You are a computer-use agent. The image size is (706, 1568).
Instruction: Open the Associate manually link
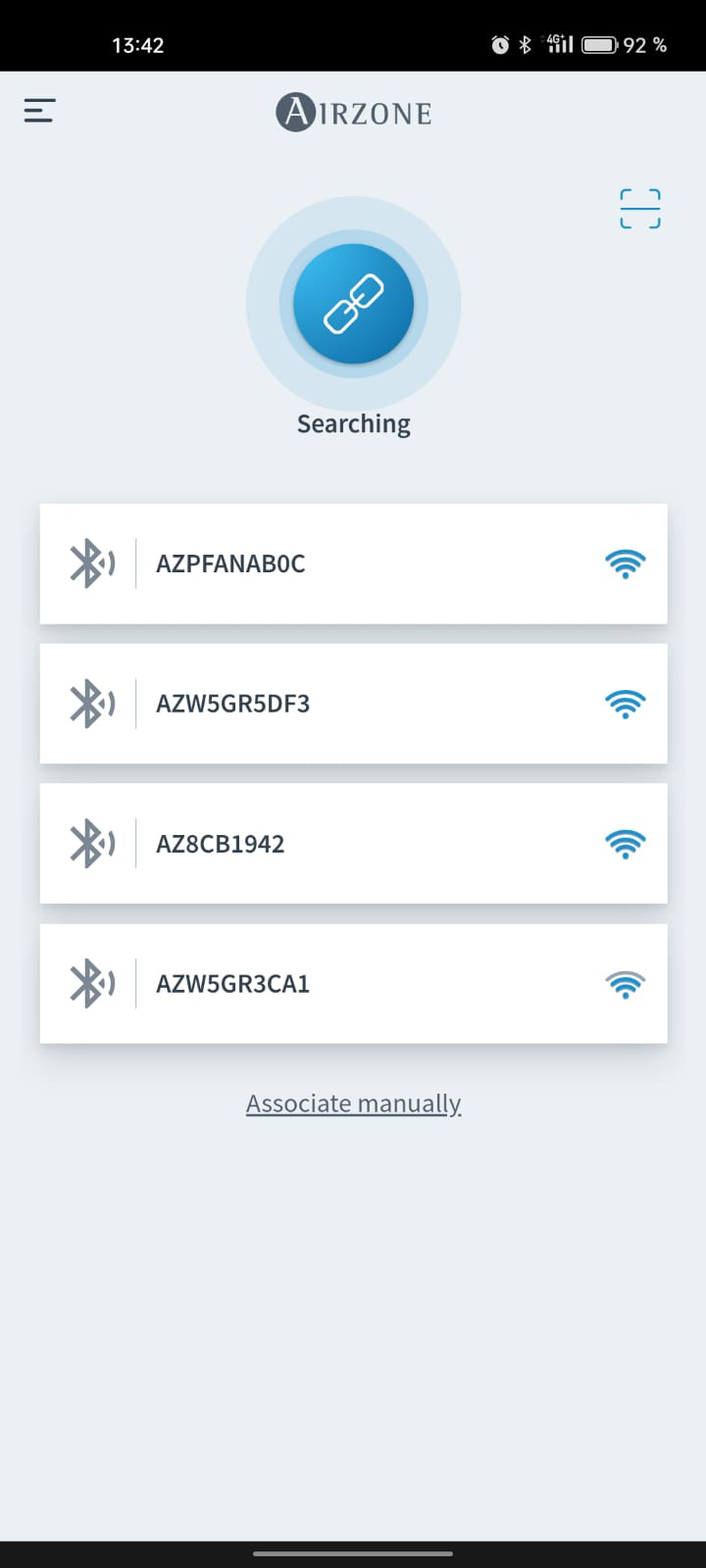(353, 1103)
